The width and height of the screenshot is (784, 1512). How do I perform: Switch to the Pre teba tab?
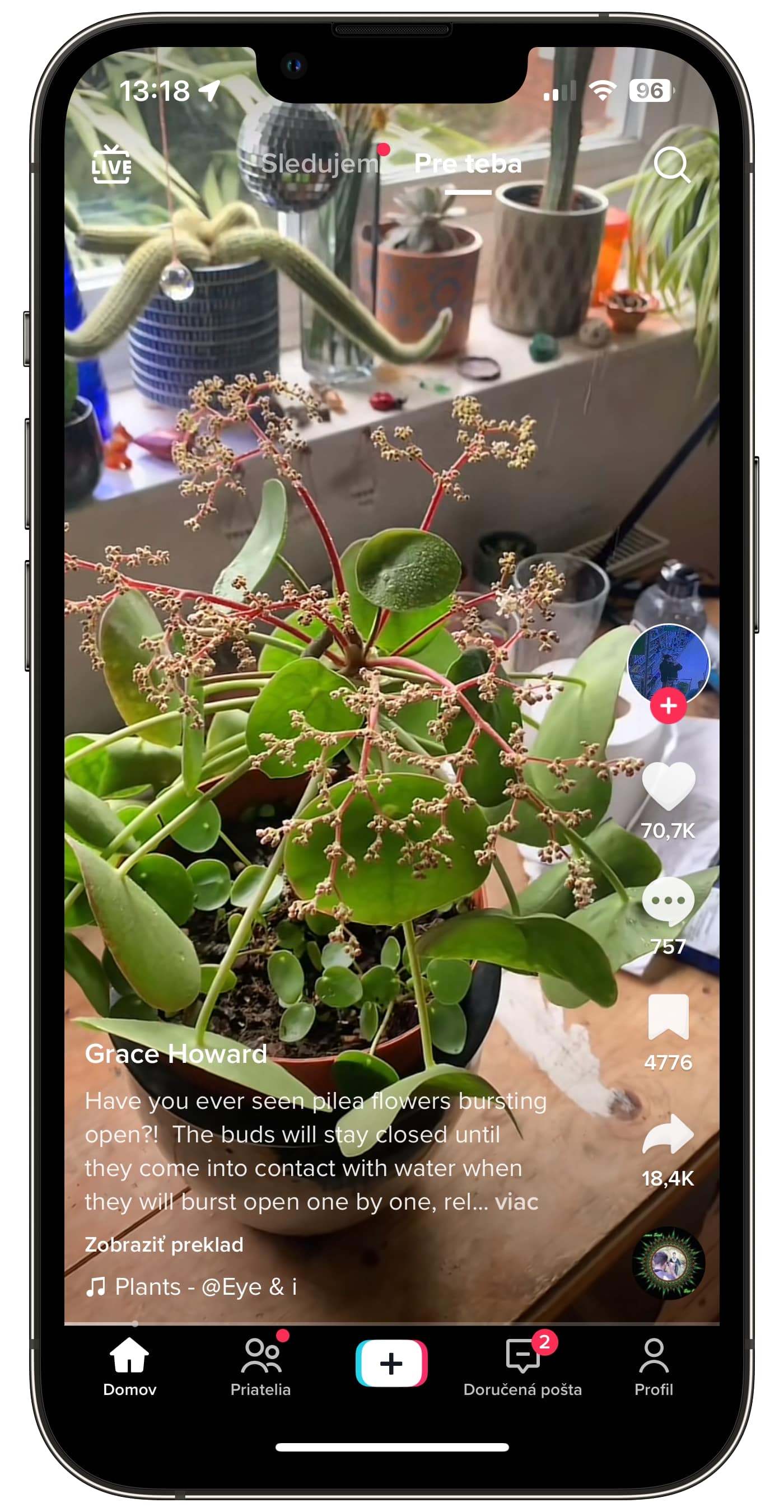(467, 163)
